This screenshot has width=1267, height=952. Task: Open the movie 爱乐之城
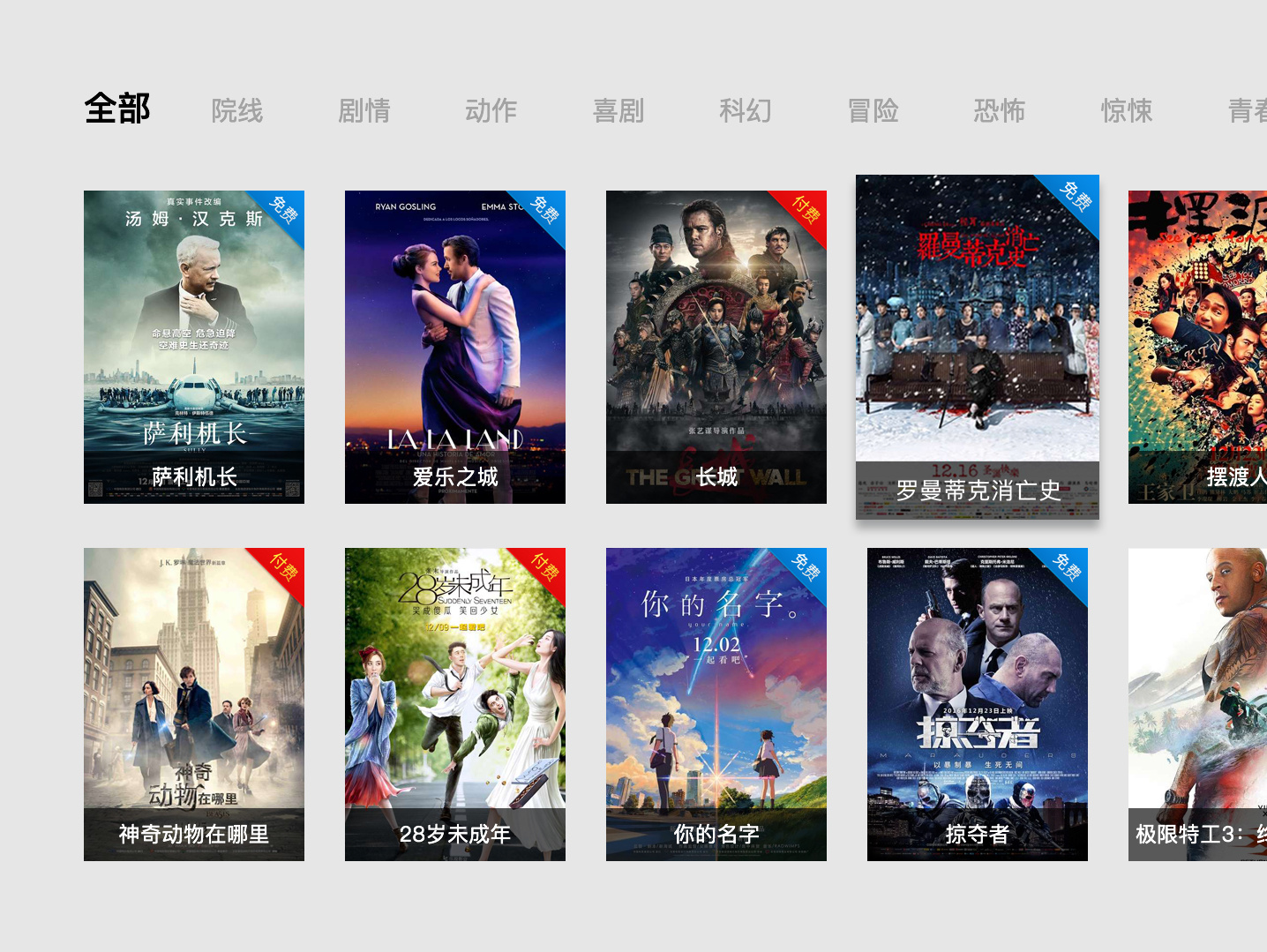pyautogui.click(x=455, y=347)
